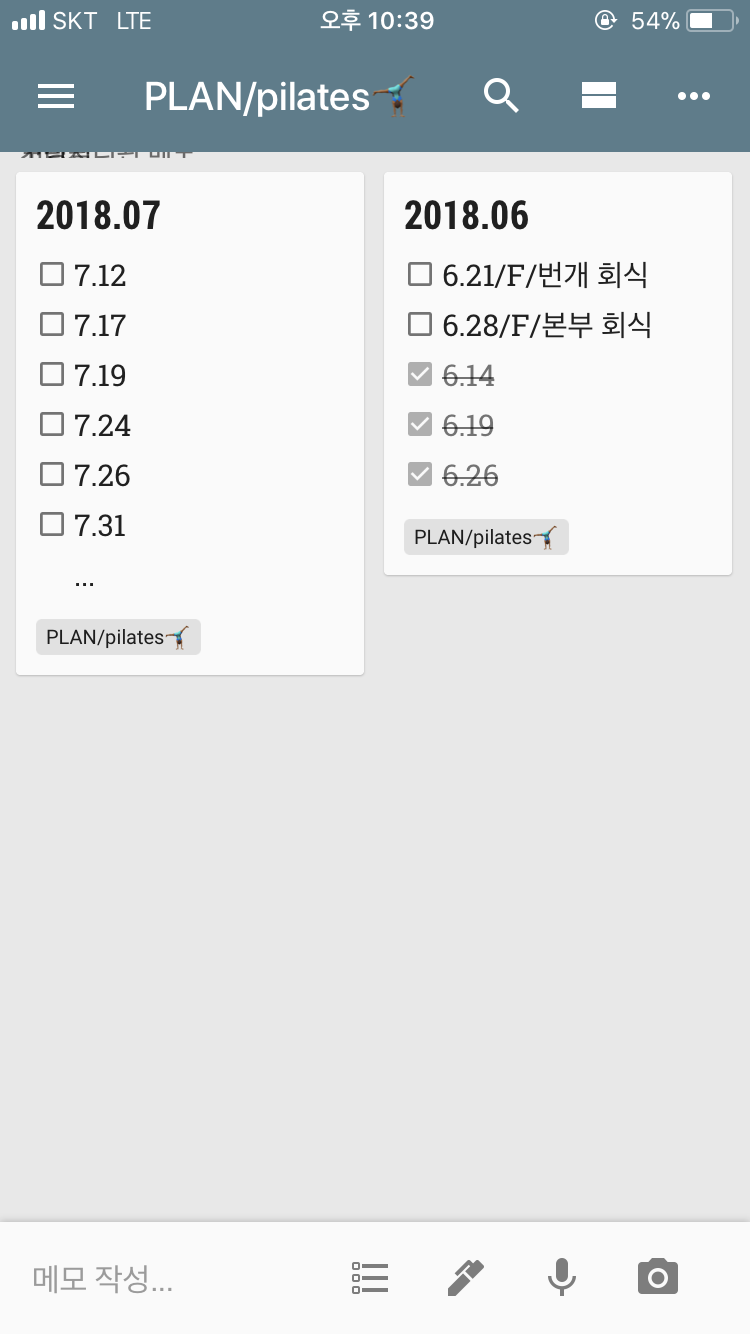The width and height of the screenshot is (750, 1334).
Task: Start a new drawing note
Action: coord(465,1277)
